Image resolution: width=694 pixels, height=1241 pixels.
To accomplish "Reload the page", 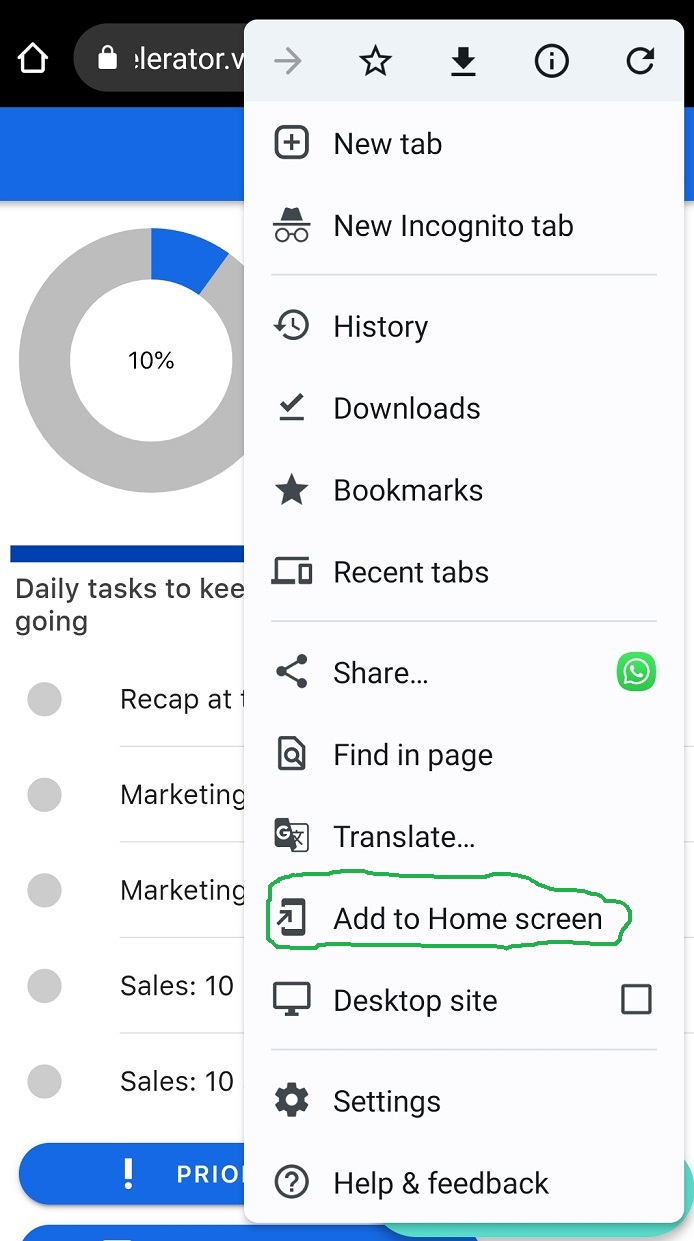I will [x=639, y=62].
